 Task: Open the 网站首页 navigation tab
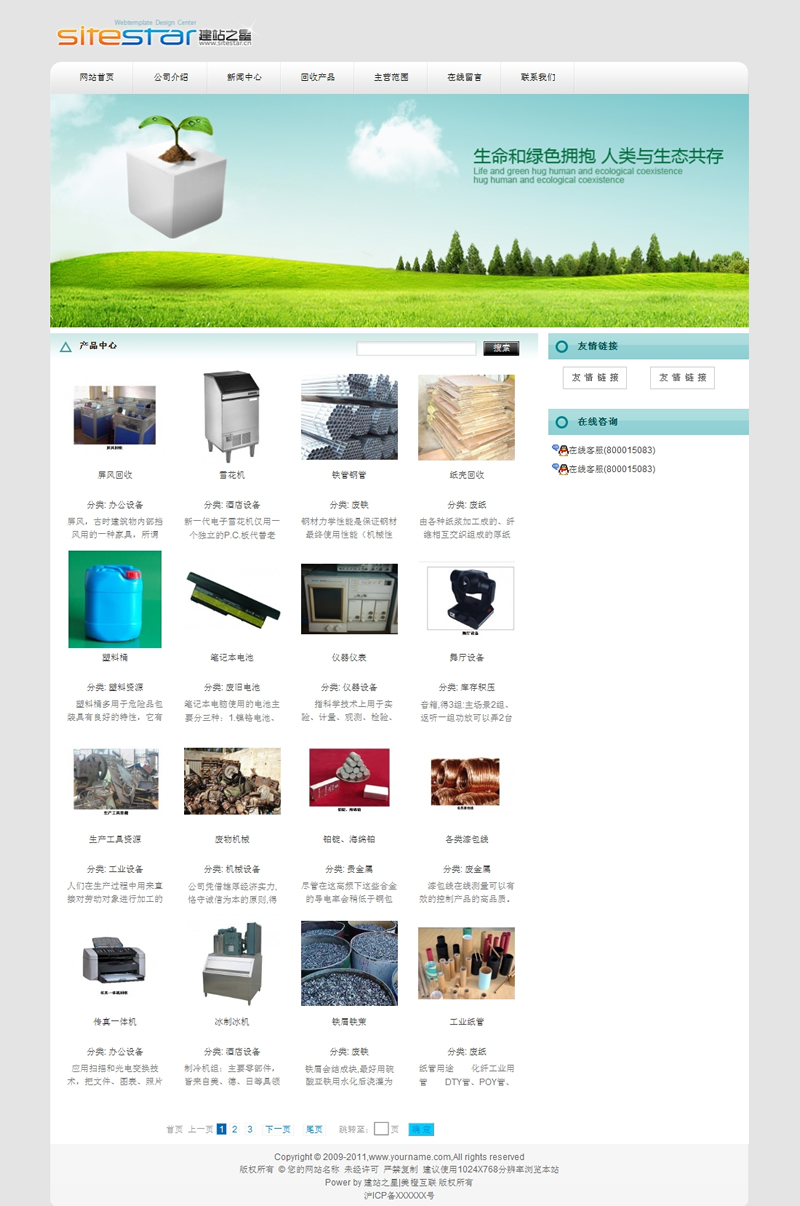(97, 77)
